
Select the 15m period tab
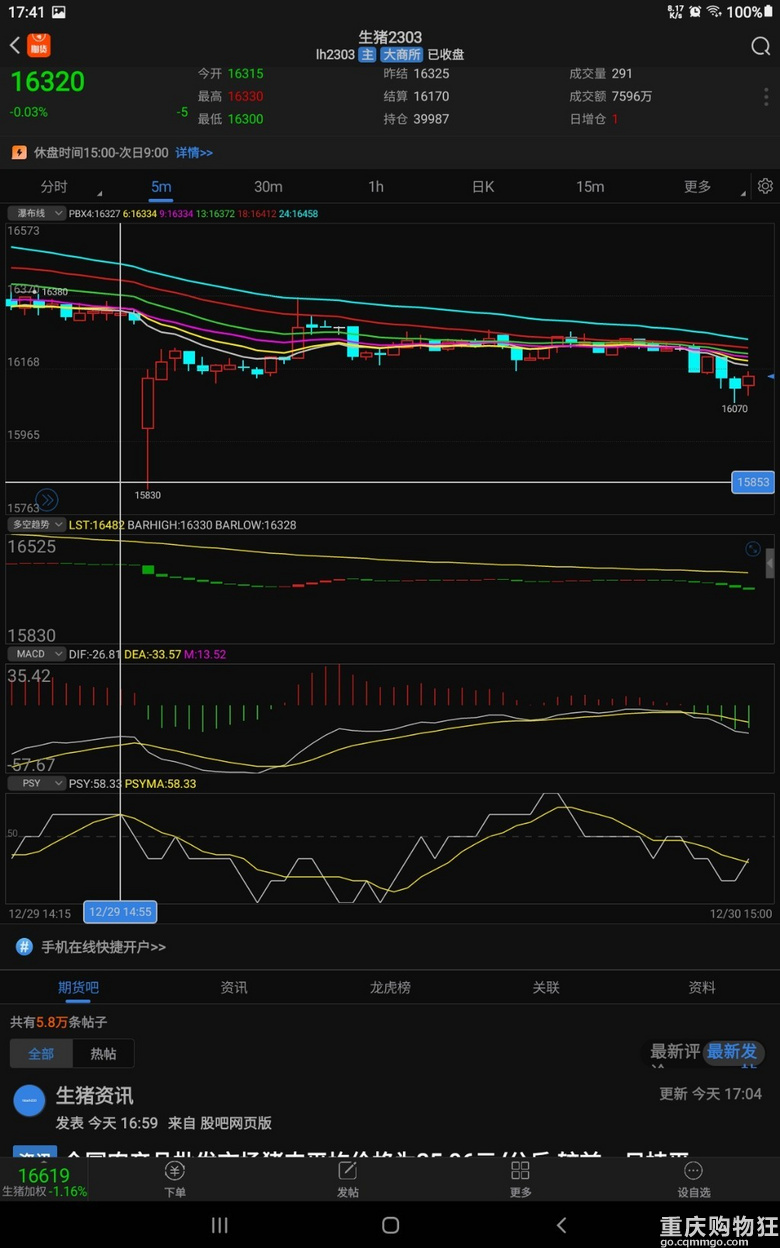[590, 187]
